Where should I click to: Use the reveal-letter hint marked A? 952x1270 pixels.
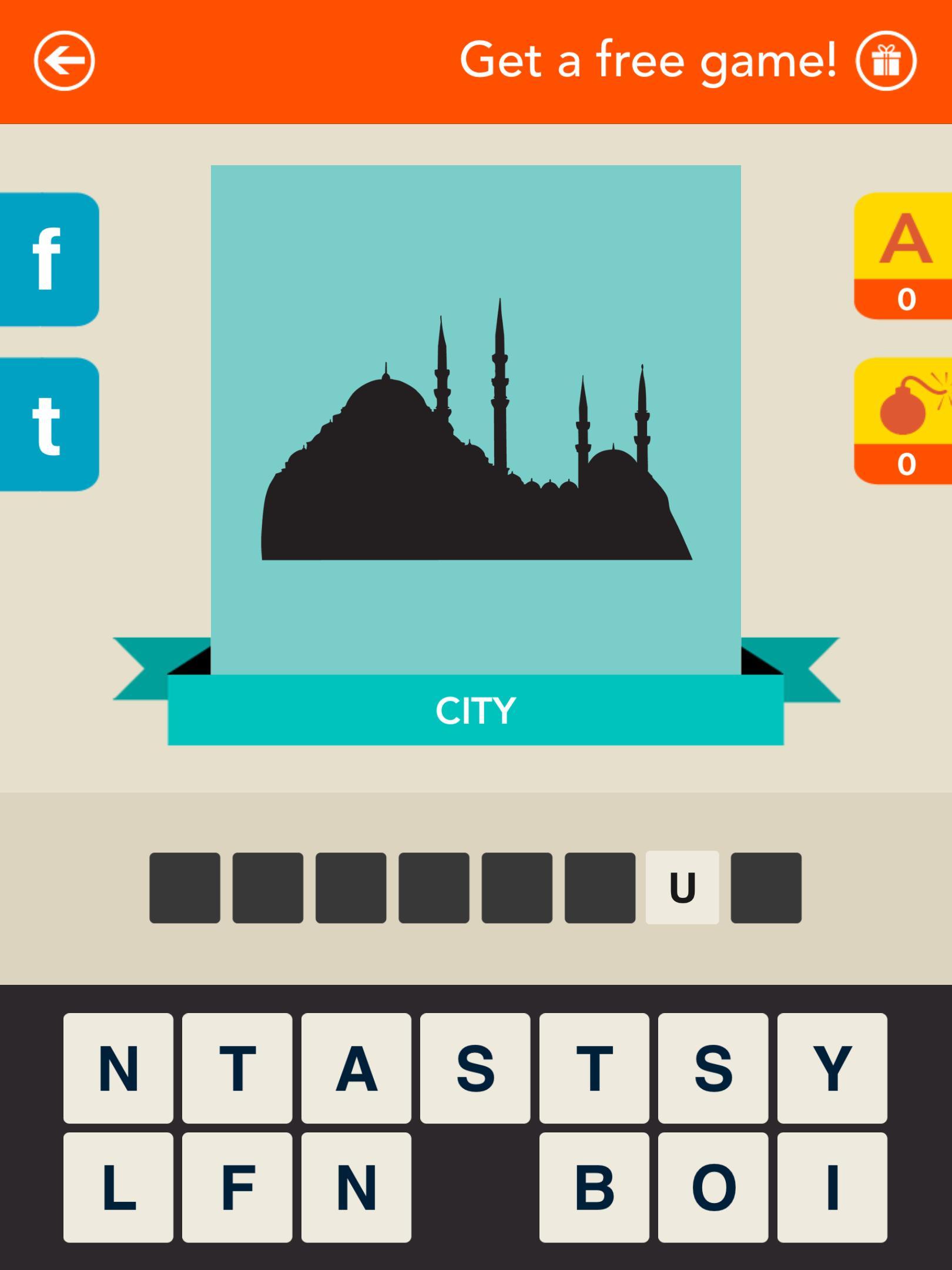[904, 256]
